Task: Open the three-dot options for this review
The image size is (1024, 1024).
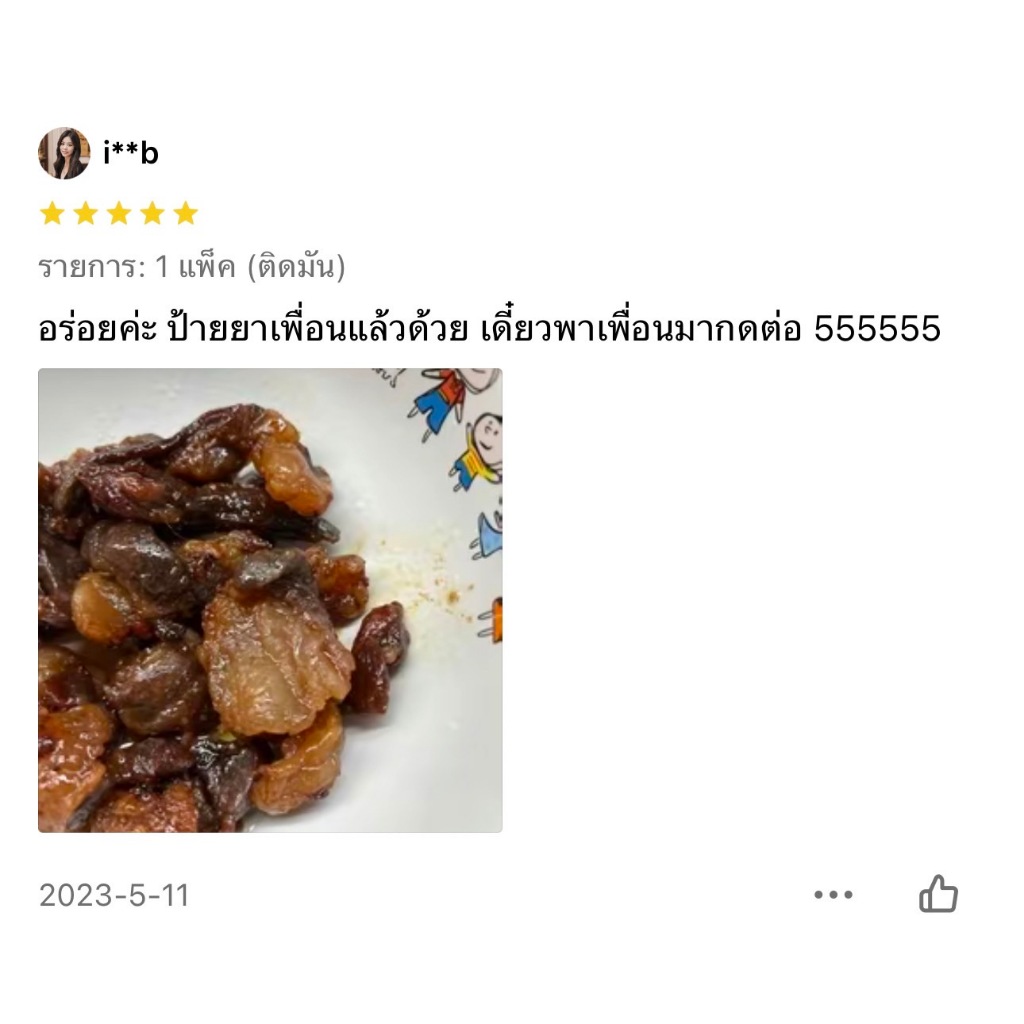Action: click(x=833, y=895)
